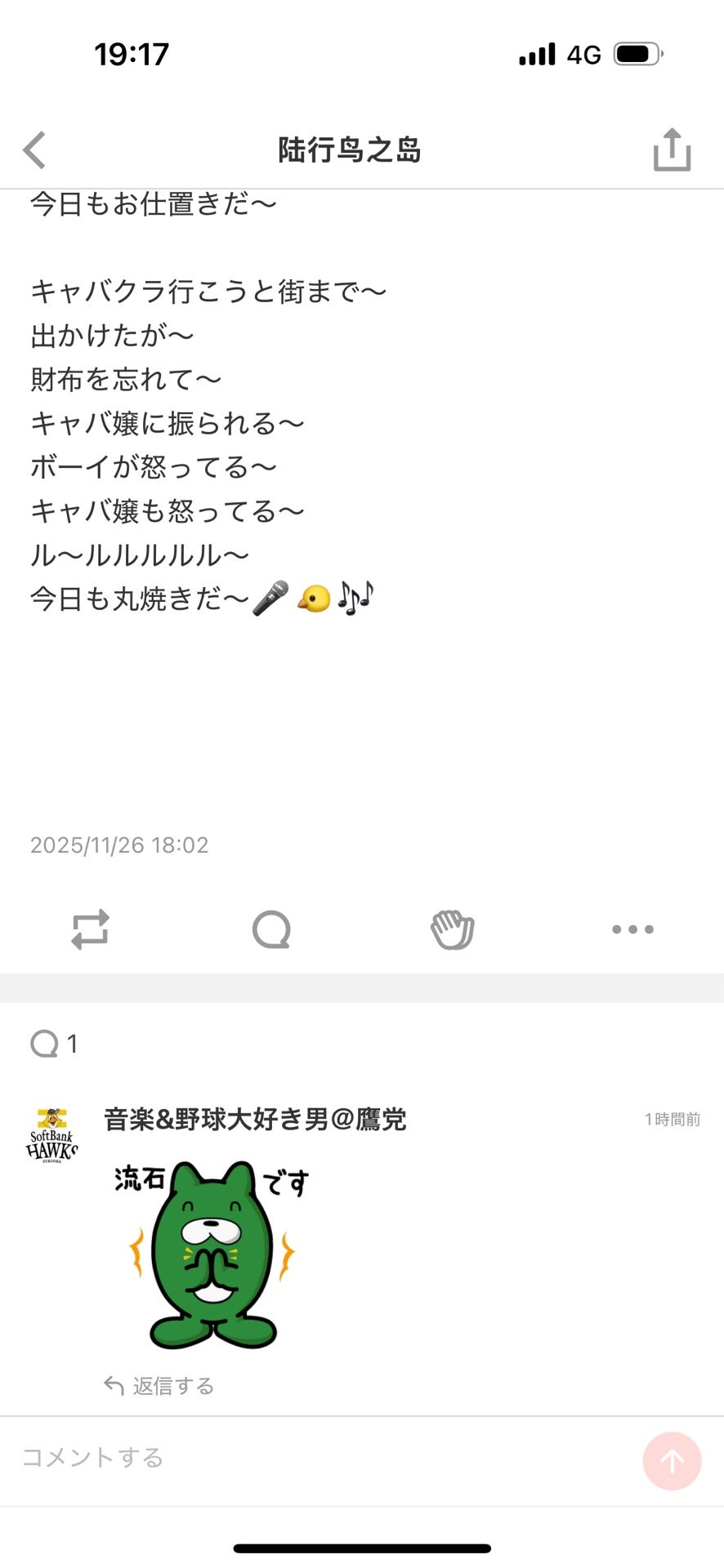Open the green bear sticker image
The height and width of the screenshot is (1568, 724).
tap(211, 1254)
